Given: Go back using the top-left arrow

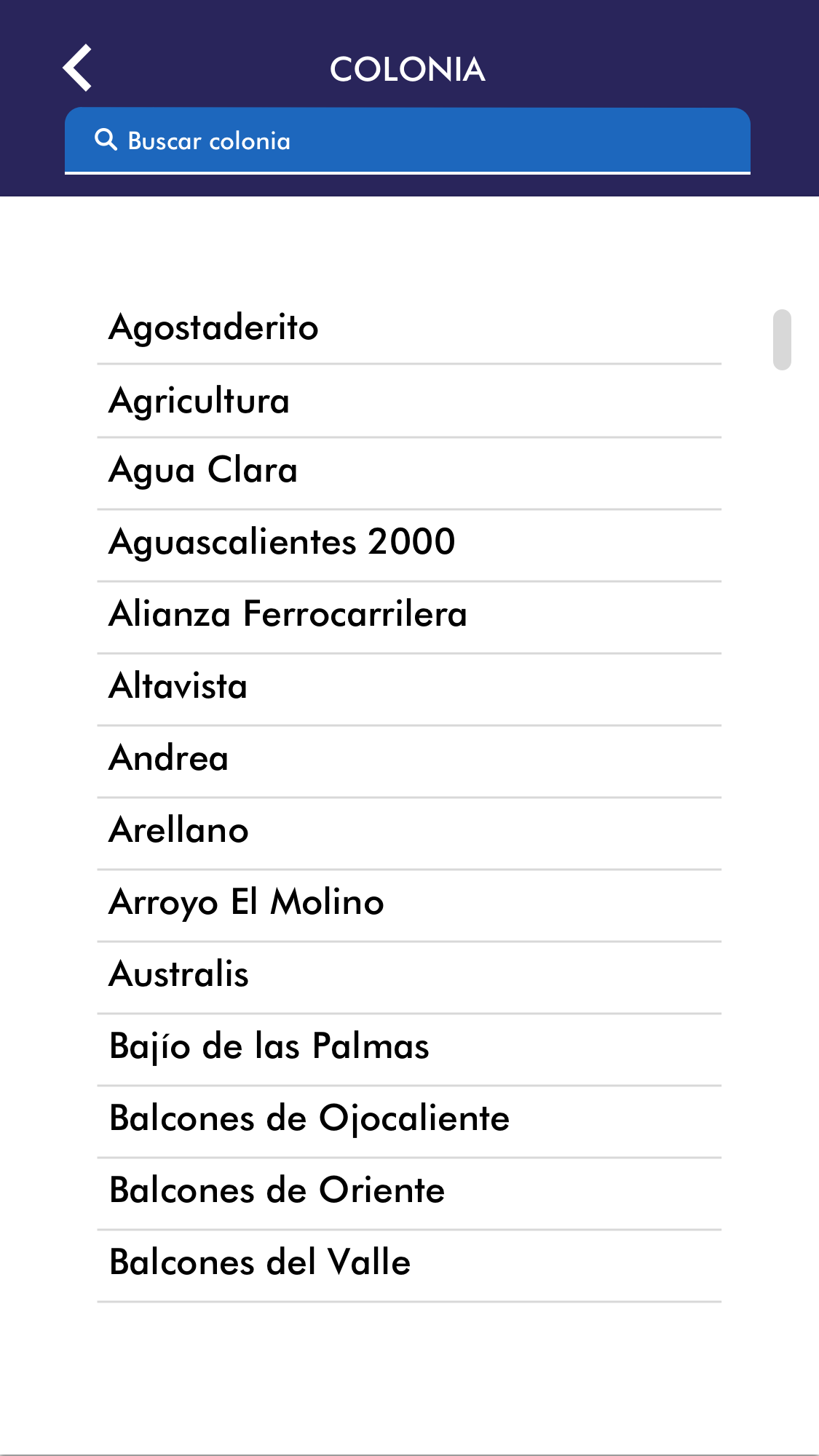Looking at the screenshot, I should tap(77, 68).
